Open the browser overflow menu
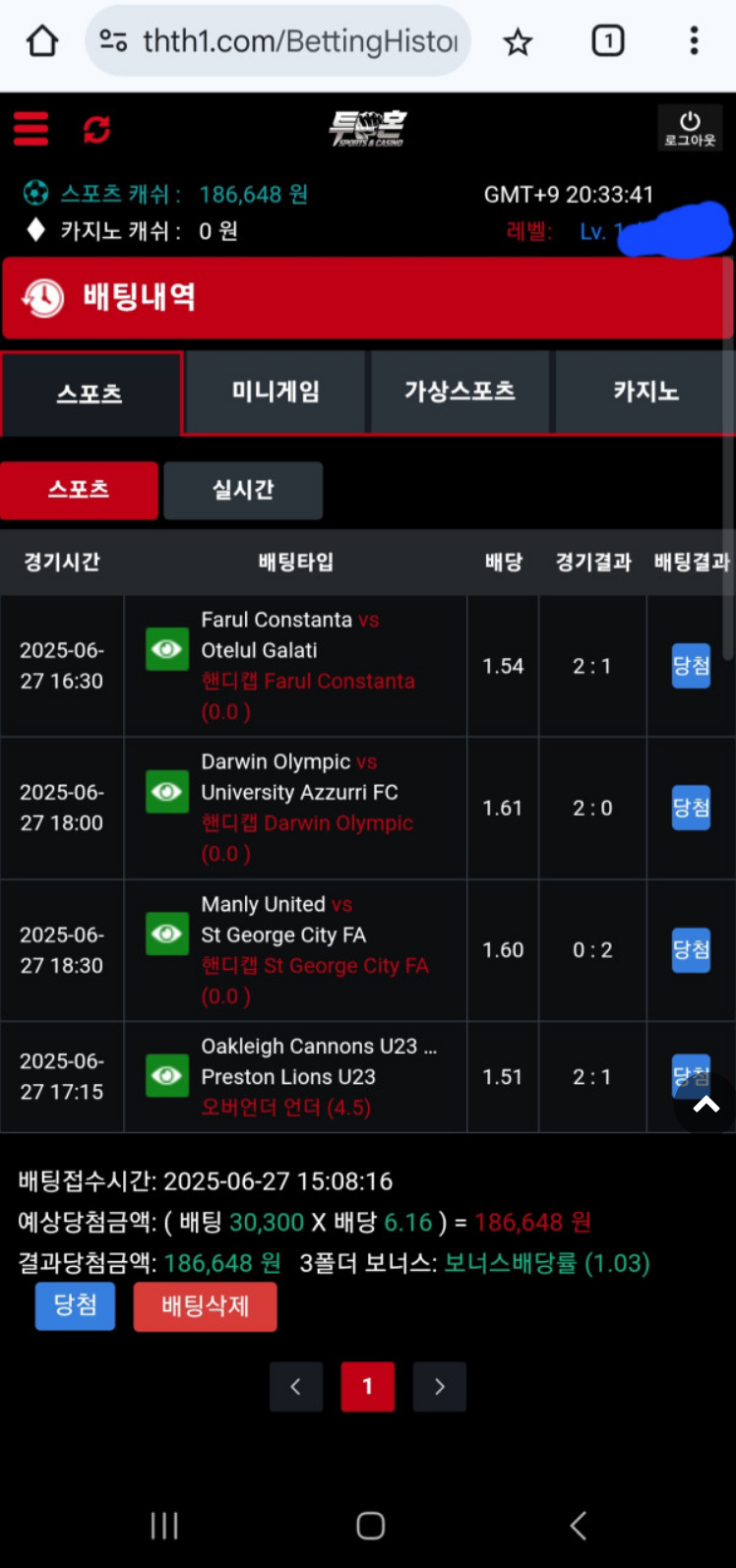 coord(694,41)
